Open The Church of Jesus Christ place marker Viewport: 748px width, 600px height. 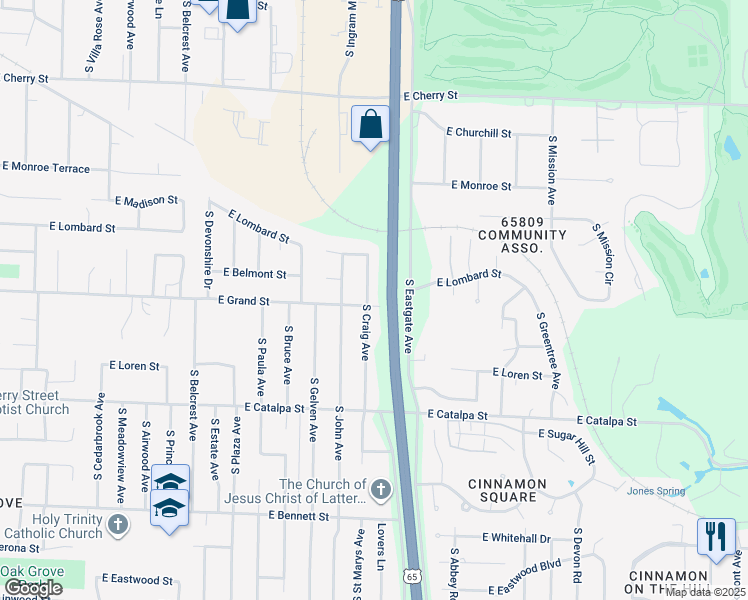(x=379, y=490)
